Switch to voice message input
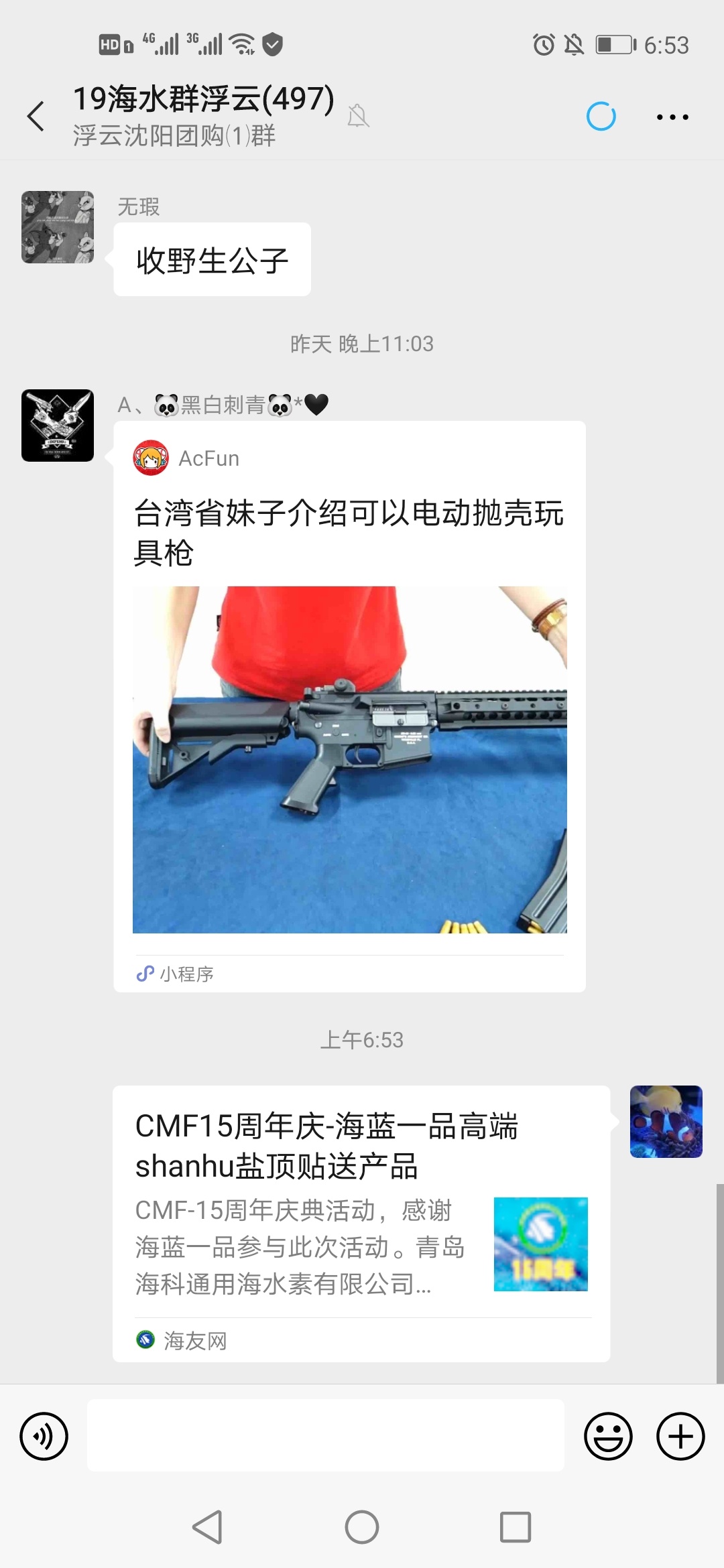 point(44,1436)
